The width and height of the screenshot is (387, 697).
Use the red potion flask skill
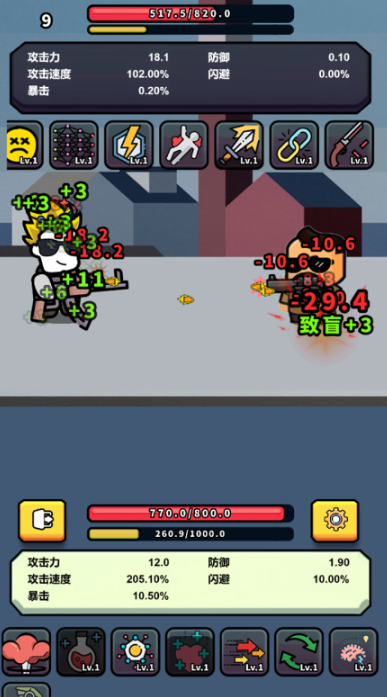coord(81,652)
